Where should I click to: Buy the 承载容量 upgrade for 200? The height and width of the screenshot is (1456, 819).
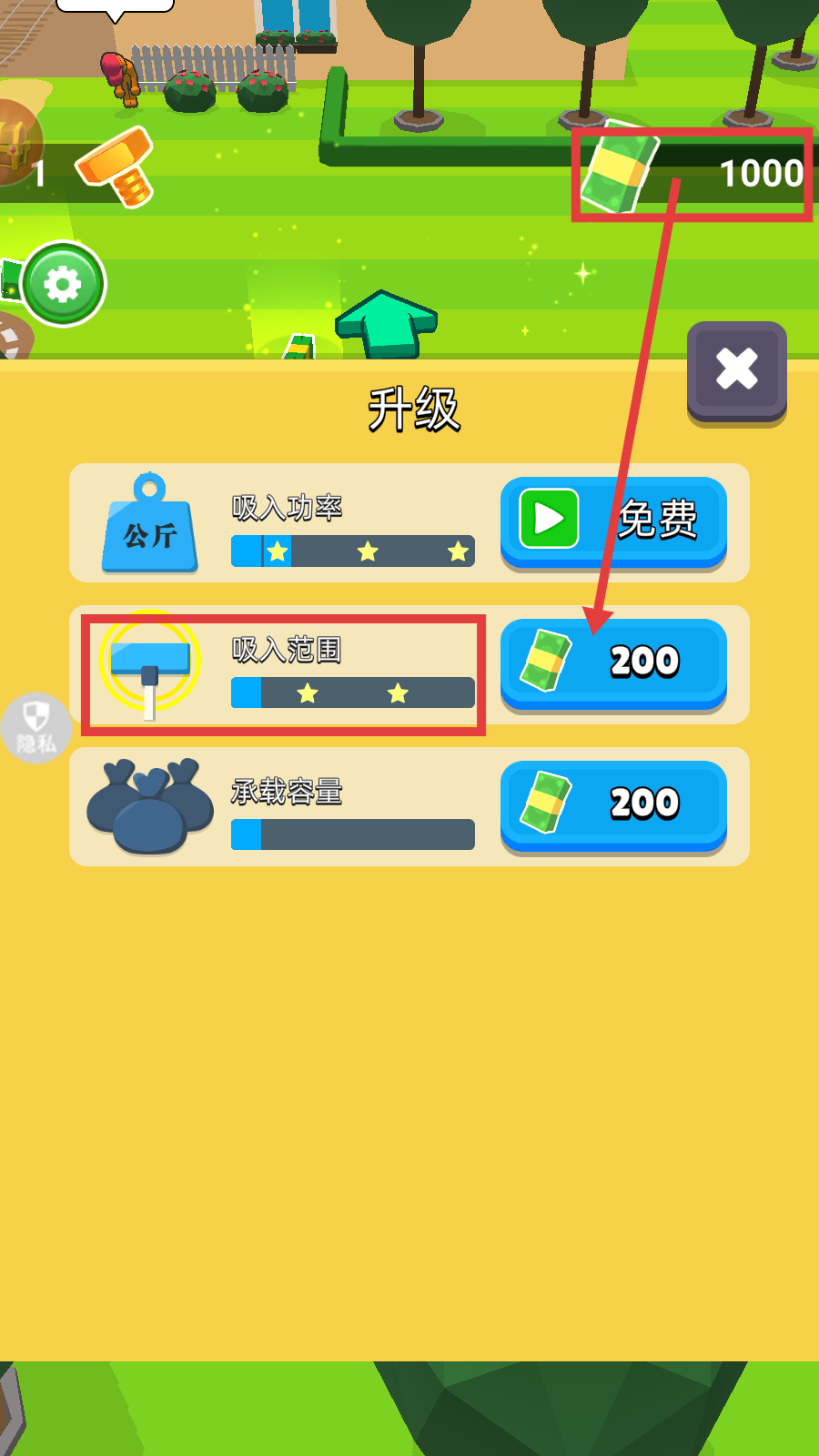point(613,804)
